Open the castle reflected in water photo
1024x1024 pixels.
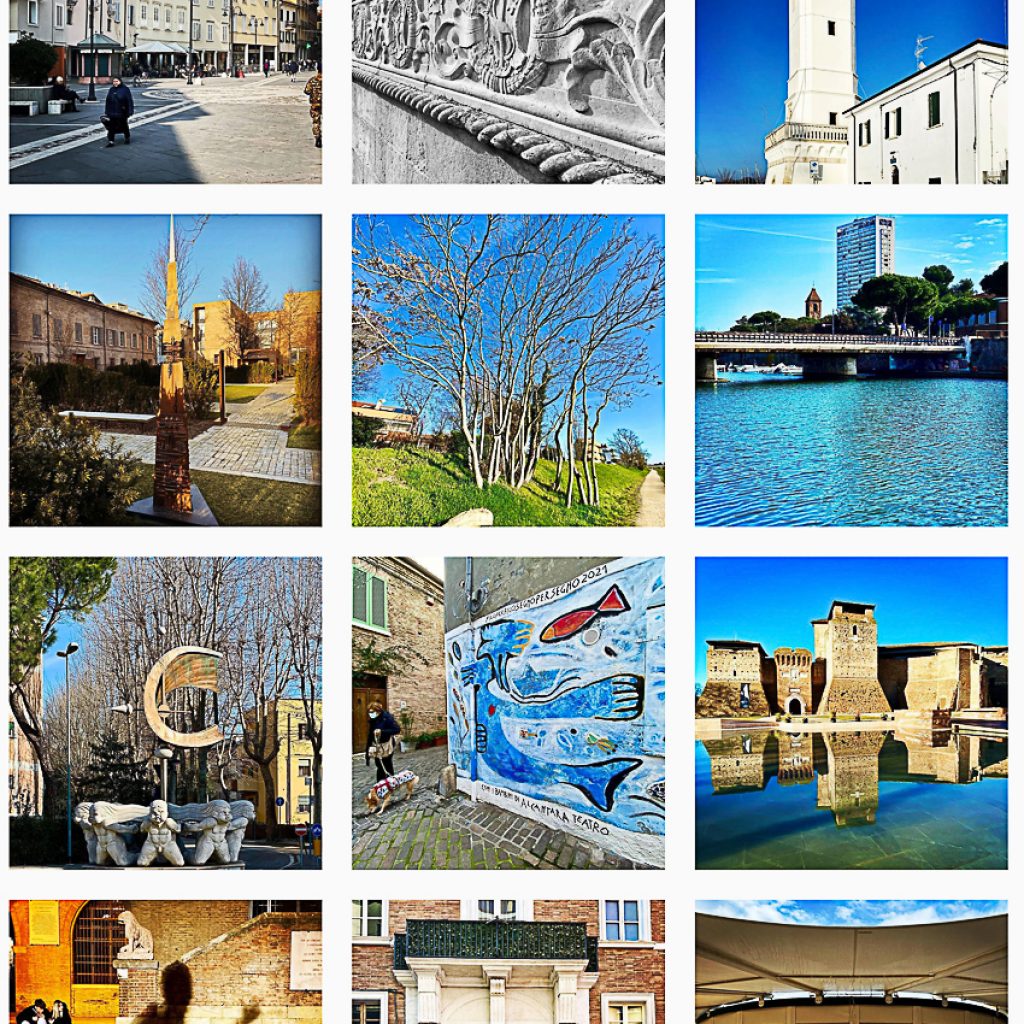[x=851, y=712]
